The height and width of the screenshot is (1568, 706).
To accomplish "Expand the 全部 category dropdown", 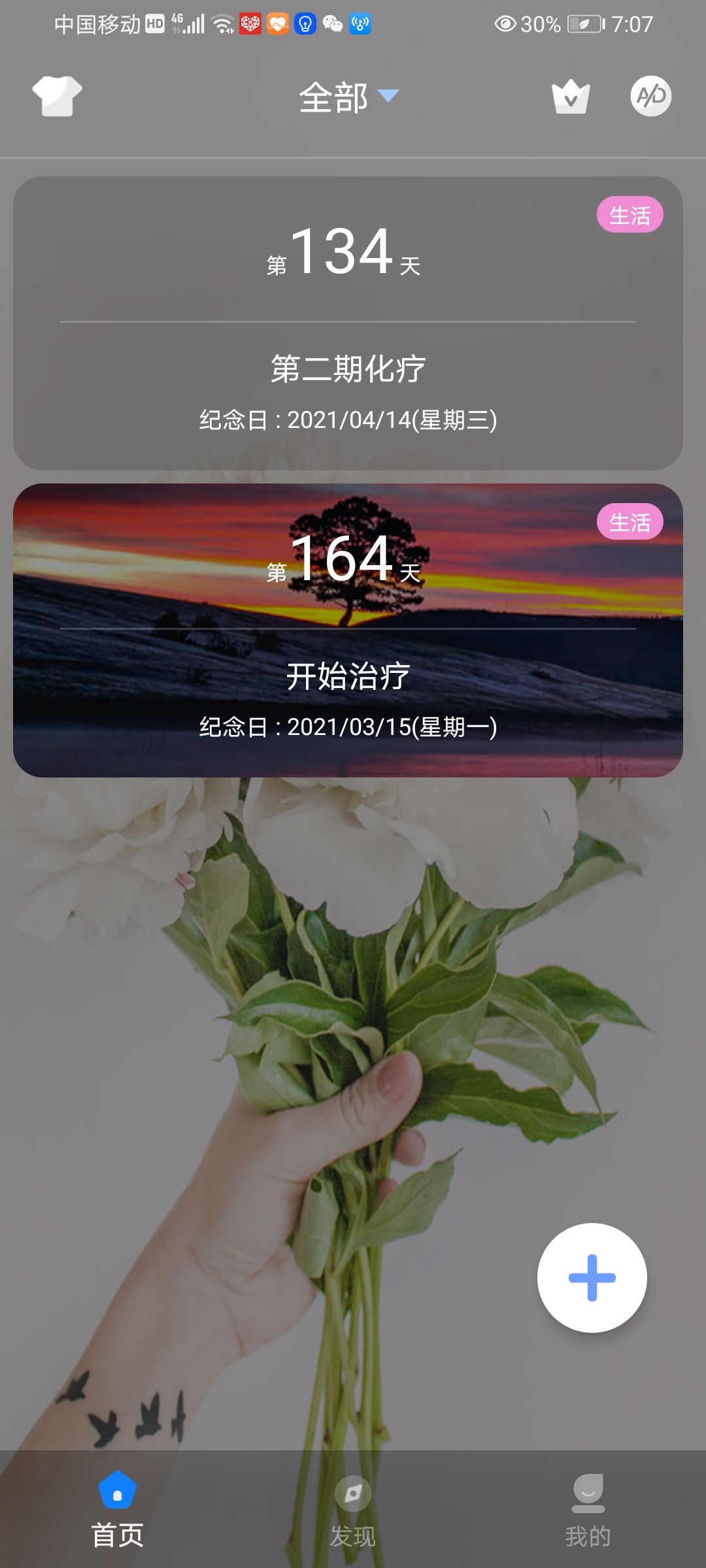I will point(348,97).
